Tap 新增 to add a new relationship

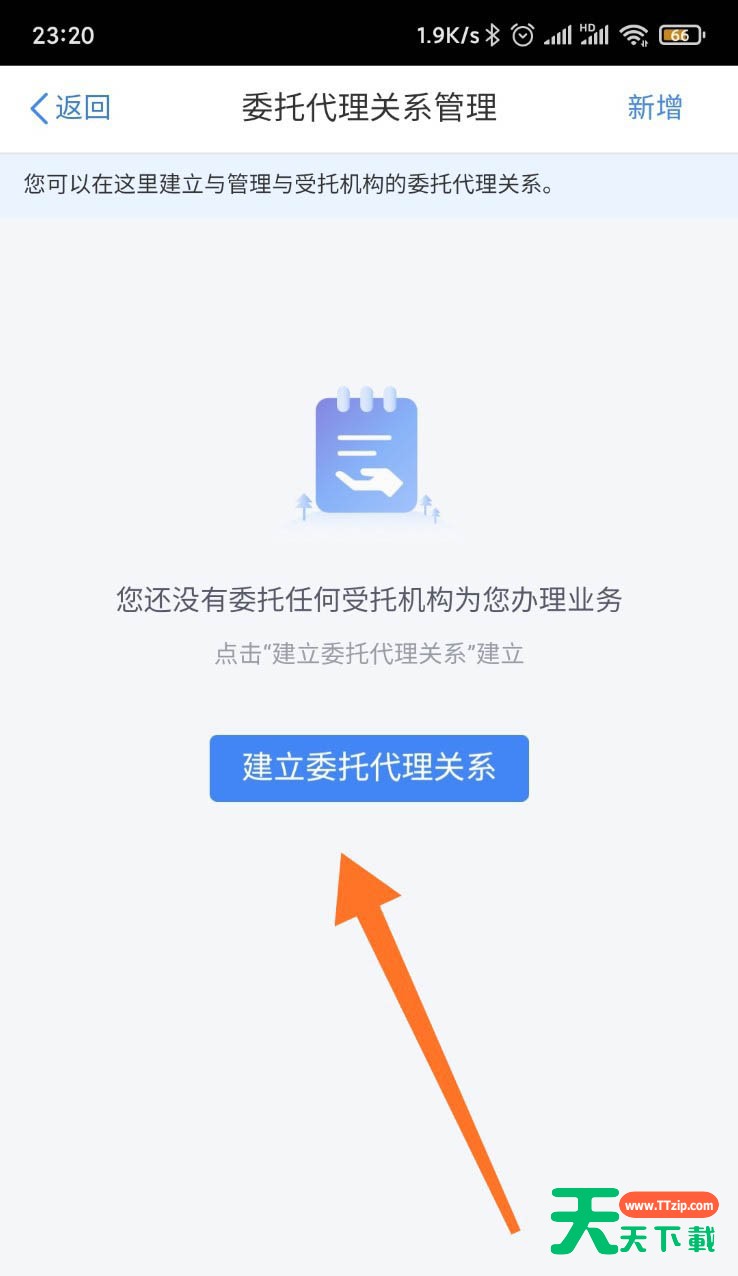[655, 108]
